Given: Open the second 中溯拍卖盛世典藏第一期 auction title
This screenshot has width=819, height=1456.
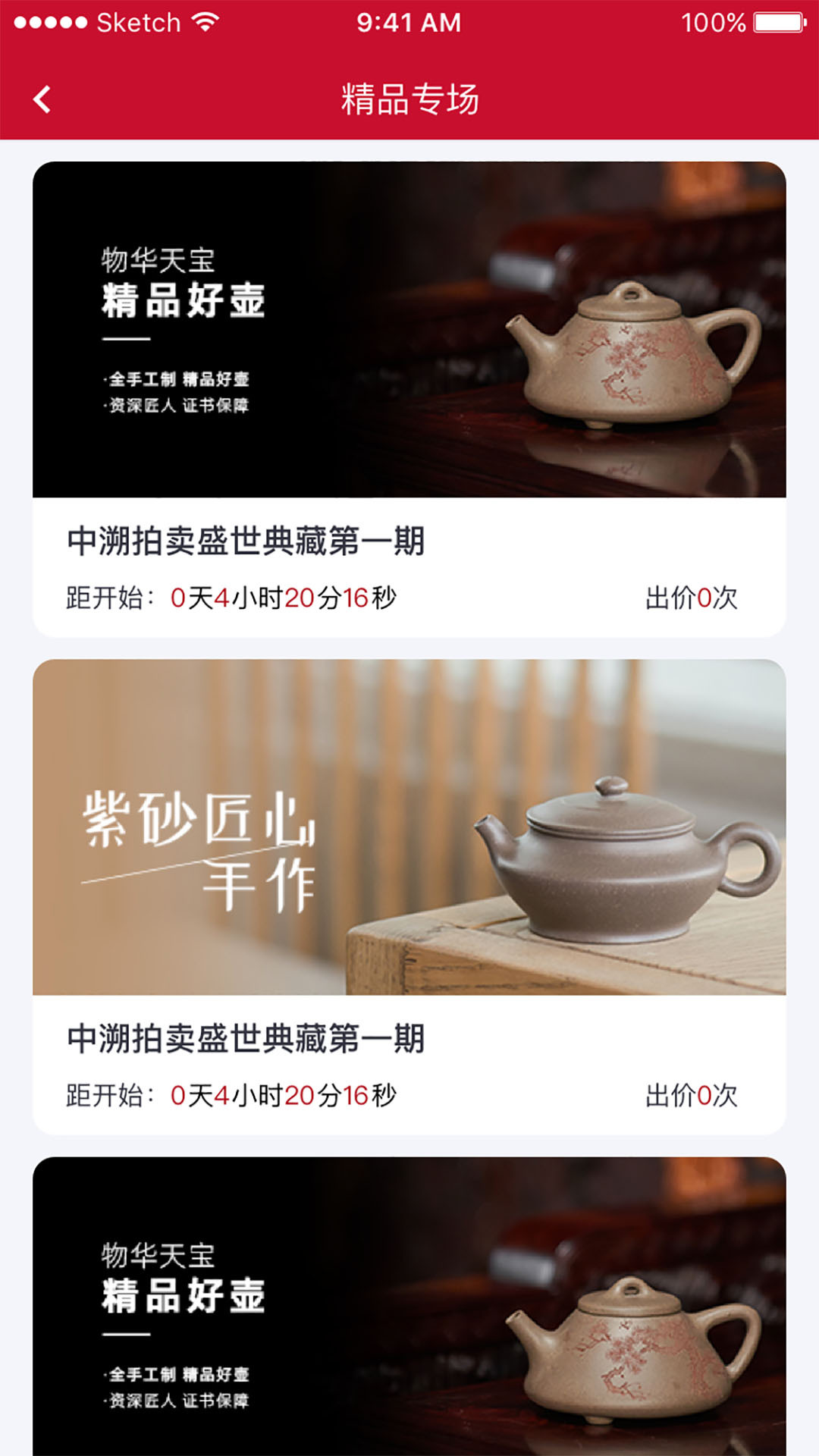Looking at the screenshot, I should (246, 1040).
